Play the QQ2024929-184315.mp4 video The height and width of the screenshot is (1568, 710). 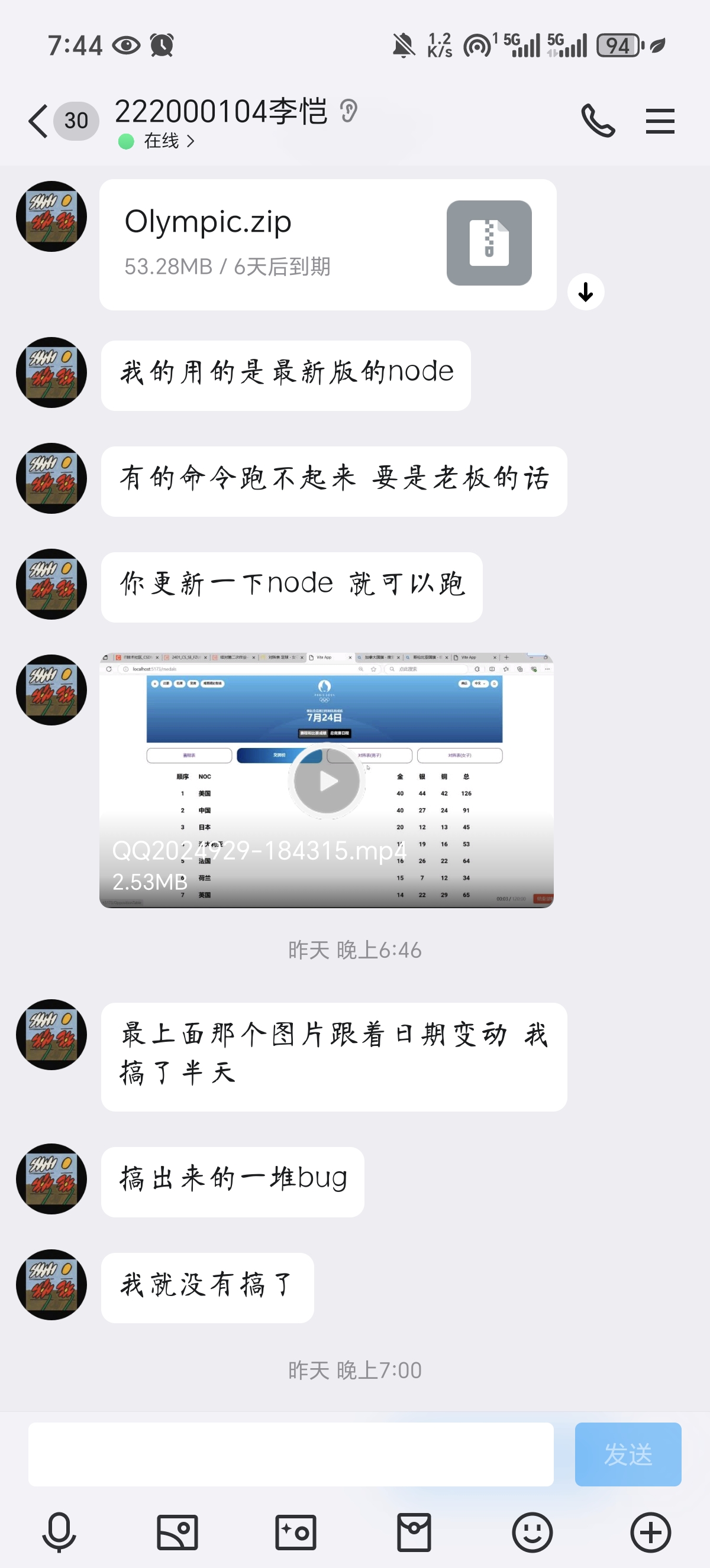pyautogui.click(x=327, y=780)
